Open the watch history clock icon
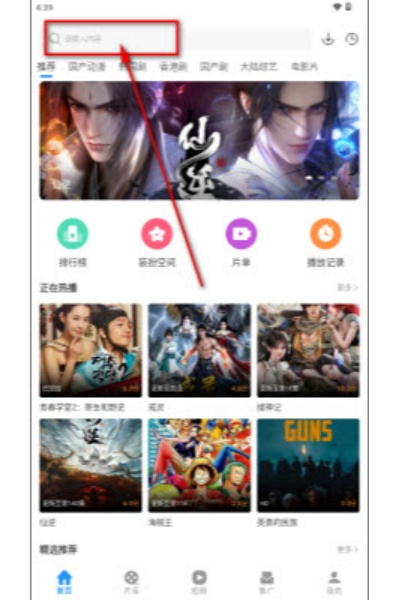The height and width of the screenshot is (600, 400). point(352,39)
